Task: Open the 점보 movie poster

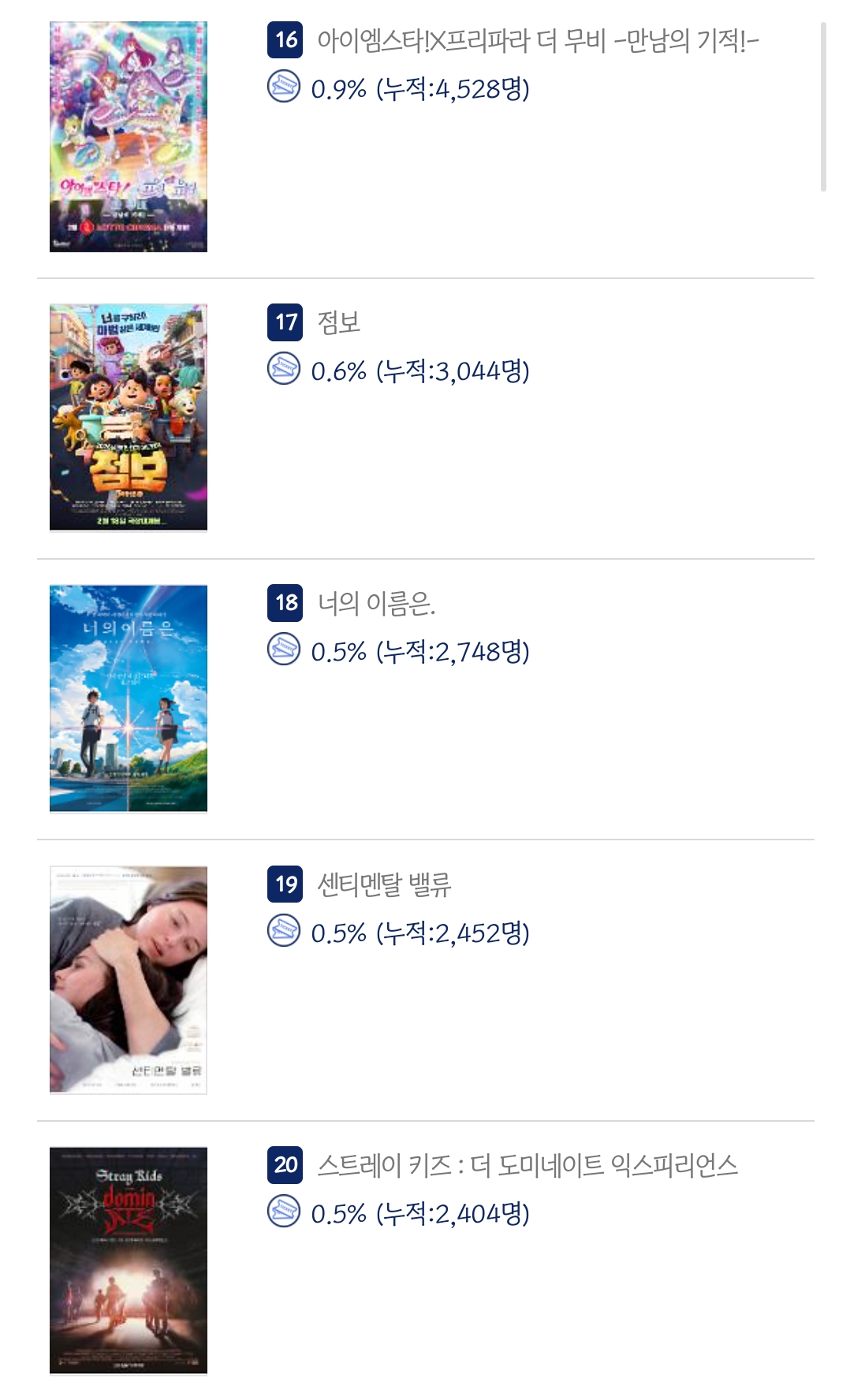Action: coord(128,417)
